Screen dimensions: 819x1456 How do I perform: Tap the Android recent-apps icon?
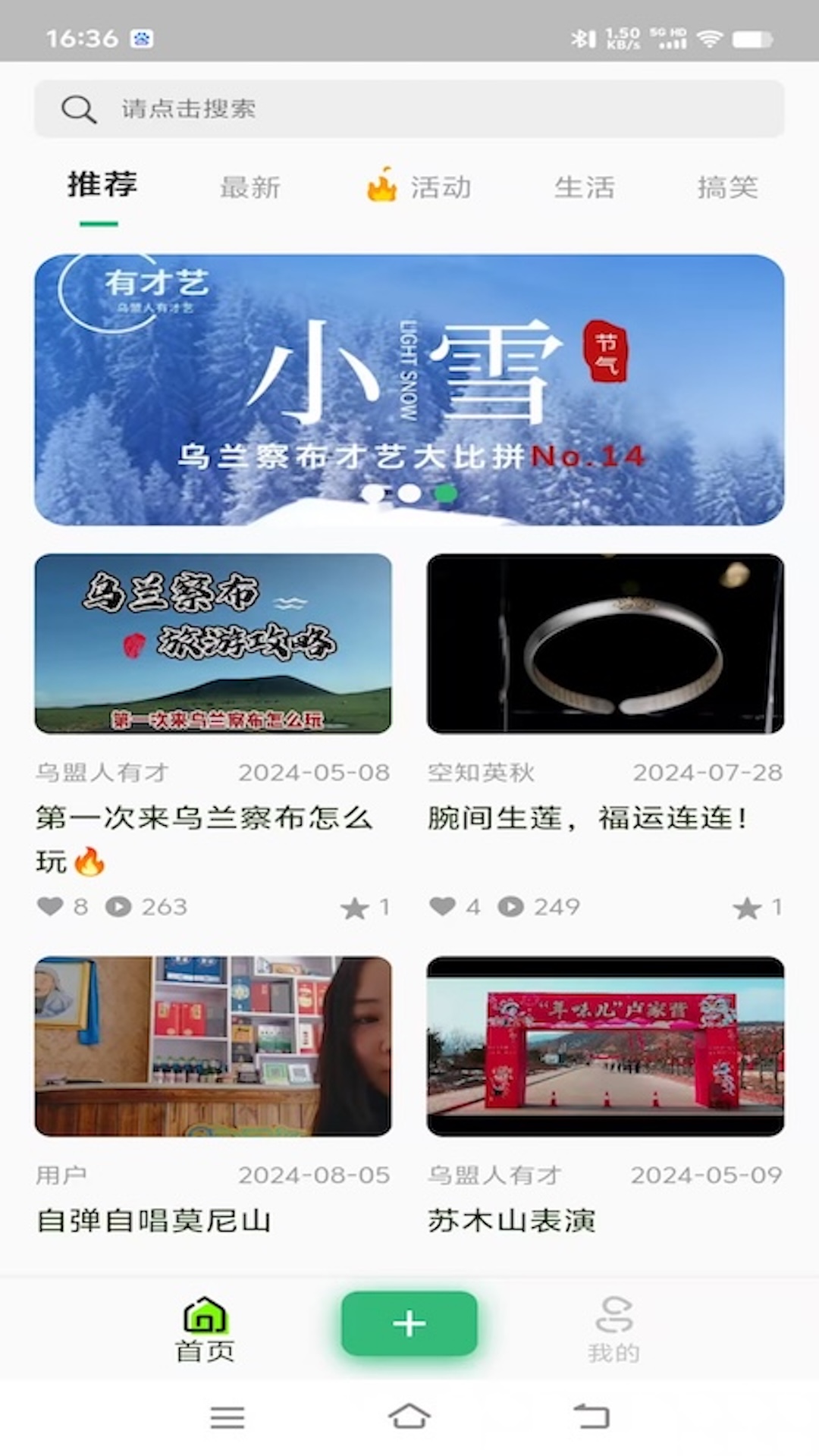[227, 1417]
